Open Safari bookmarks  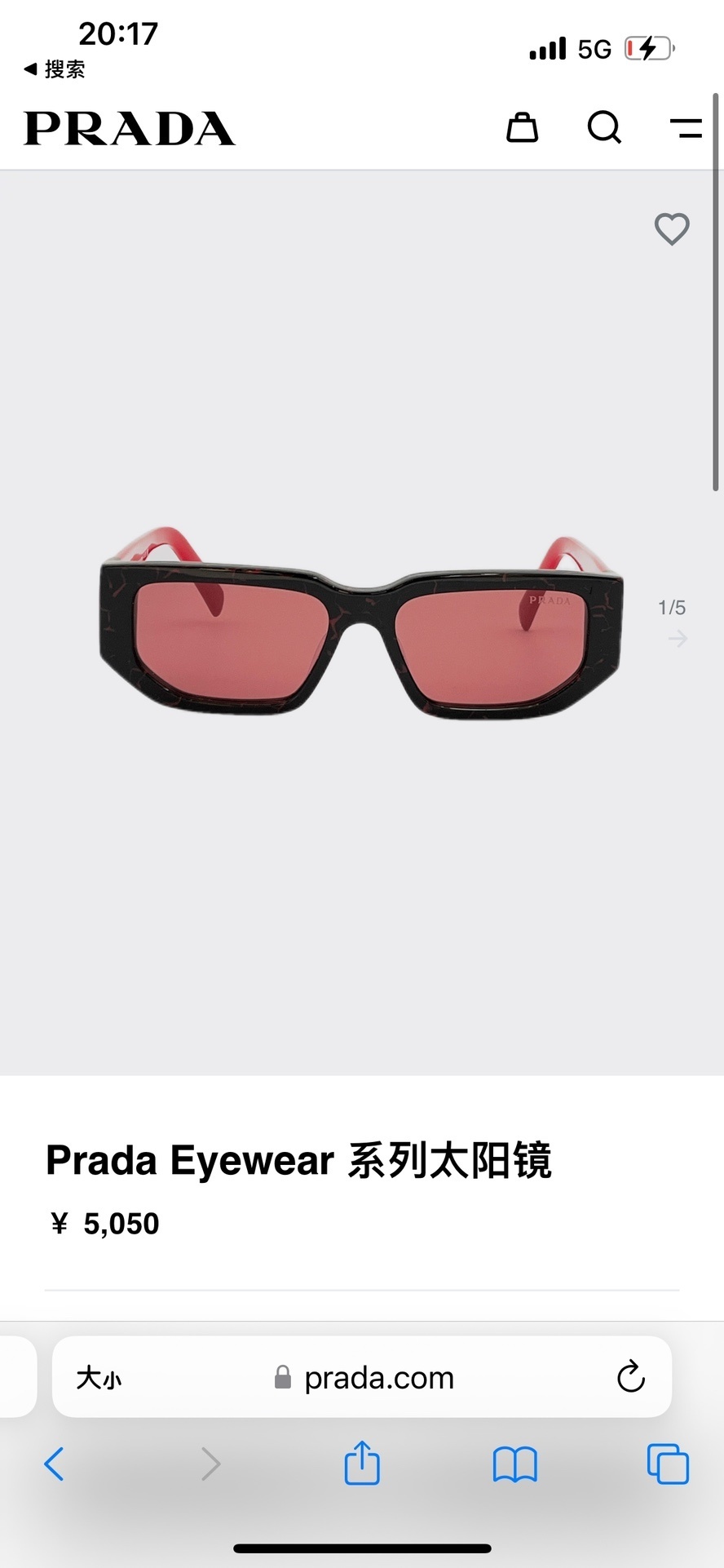click(514, 1464)
